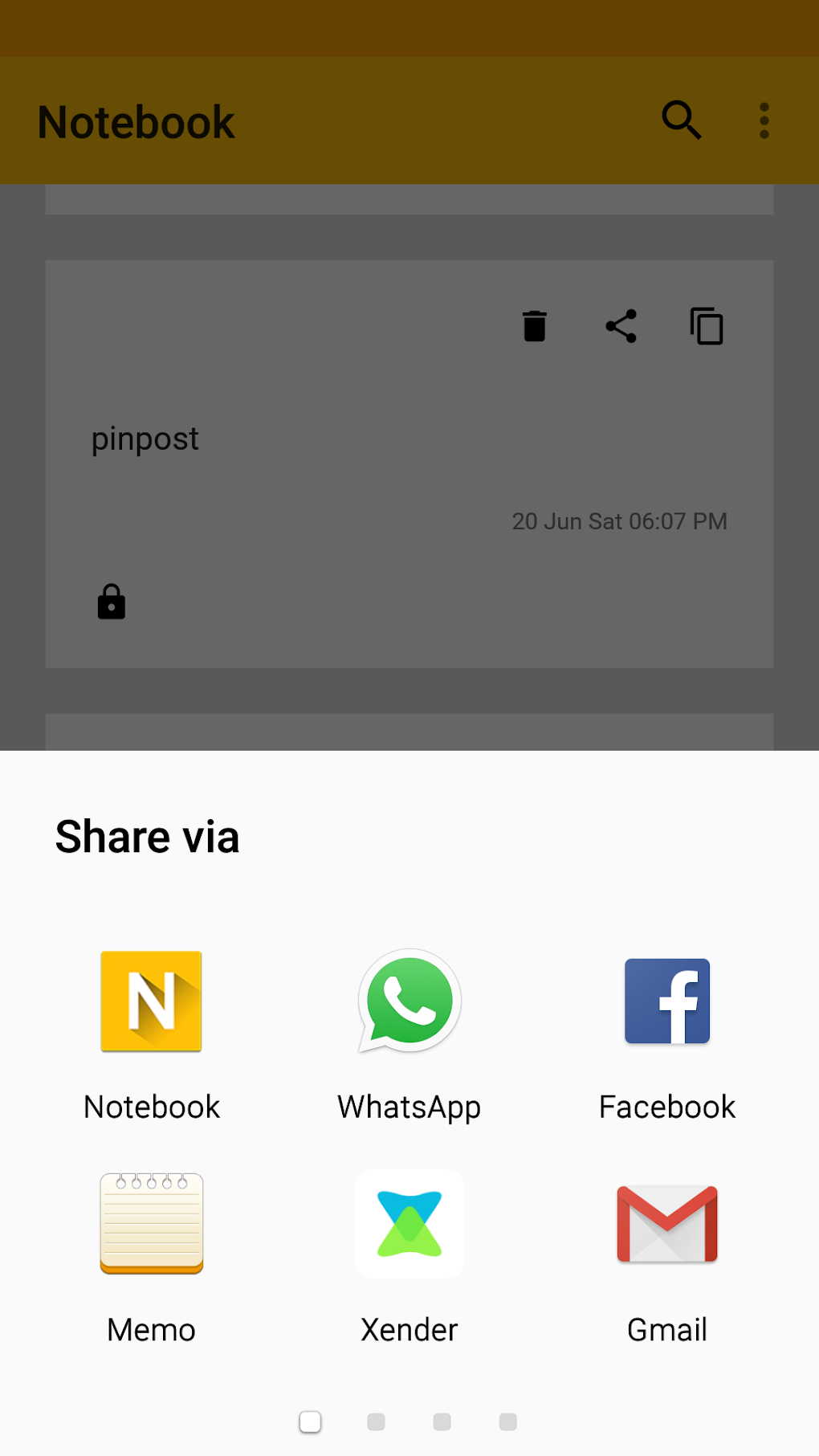This screenshot has height=1456, width=819.
Task: Jump to second share page dot
Action: point(376,1421)
